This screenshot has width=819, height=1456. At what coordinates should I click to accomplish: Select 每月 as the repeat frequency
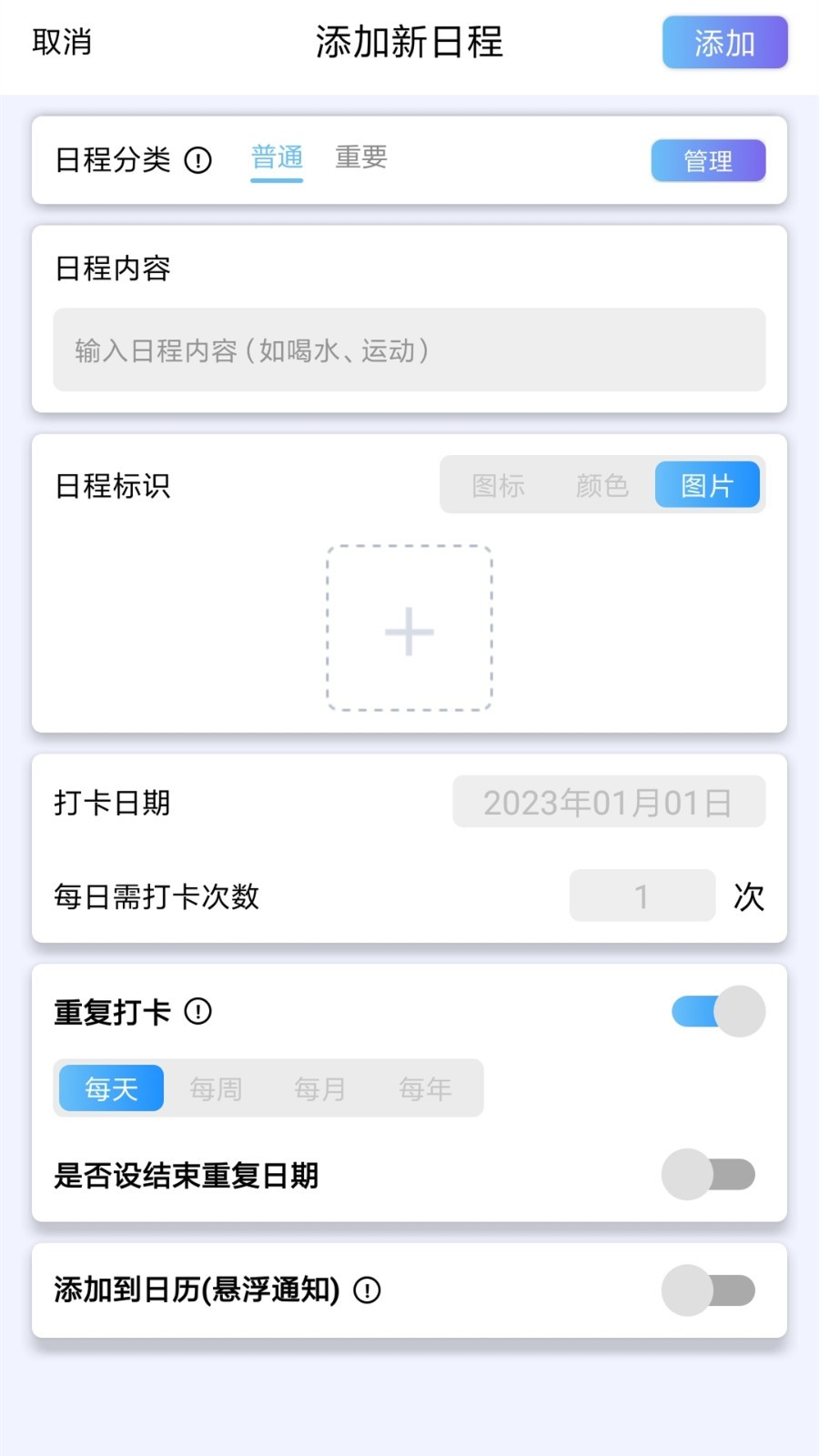tap(320, 1087)
